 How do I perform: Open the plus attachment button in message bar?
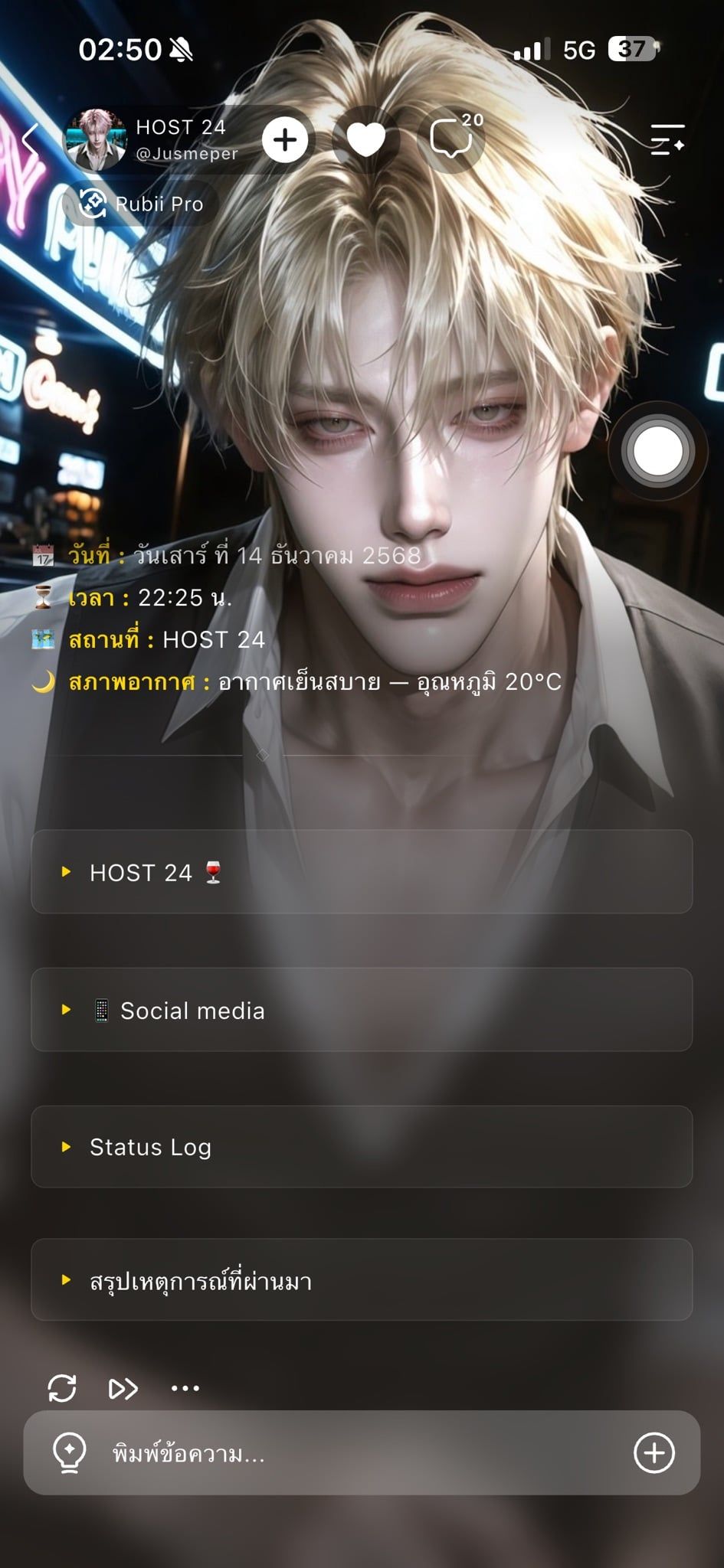pos(654,1452)
